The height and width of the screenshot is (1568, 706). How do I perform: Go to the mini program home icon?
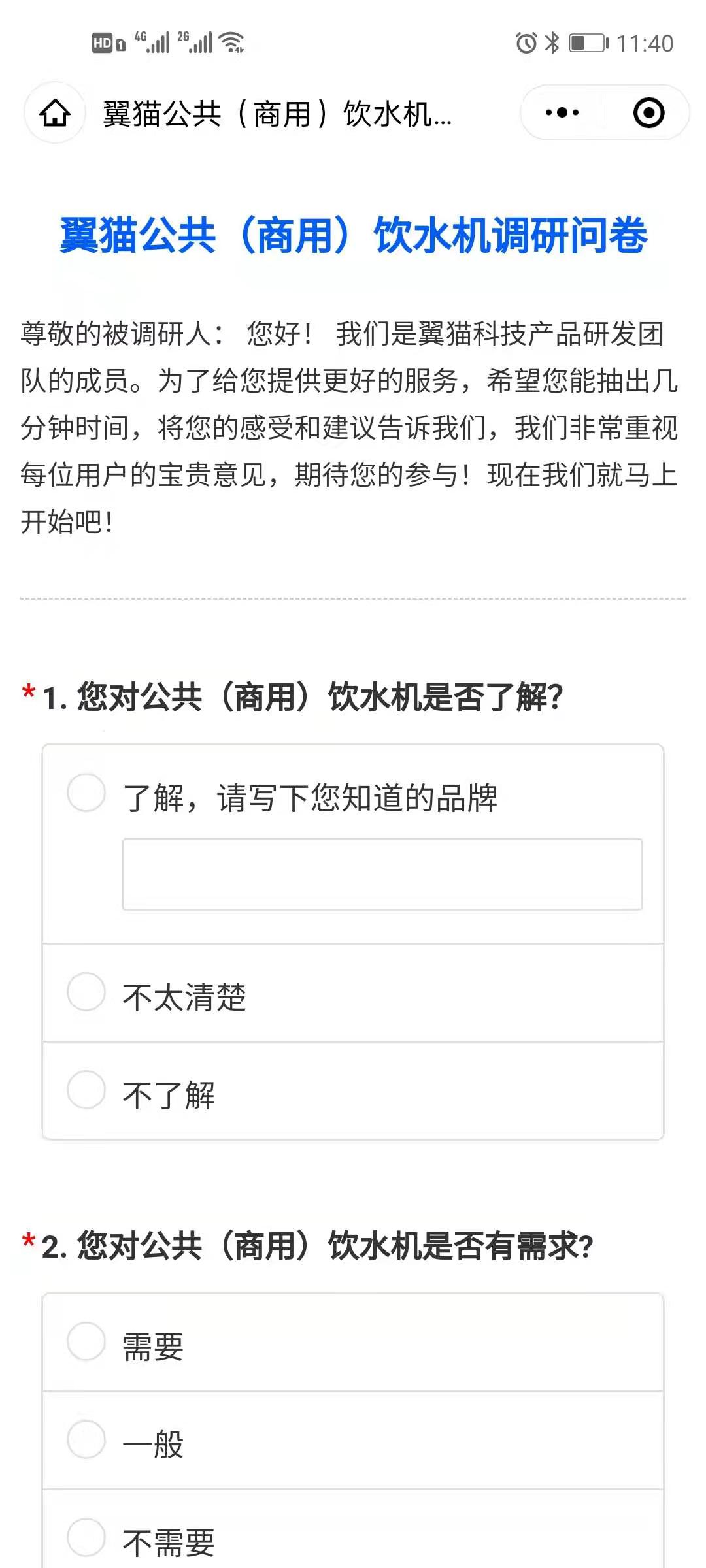55,113
